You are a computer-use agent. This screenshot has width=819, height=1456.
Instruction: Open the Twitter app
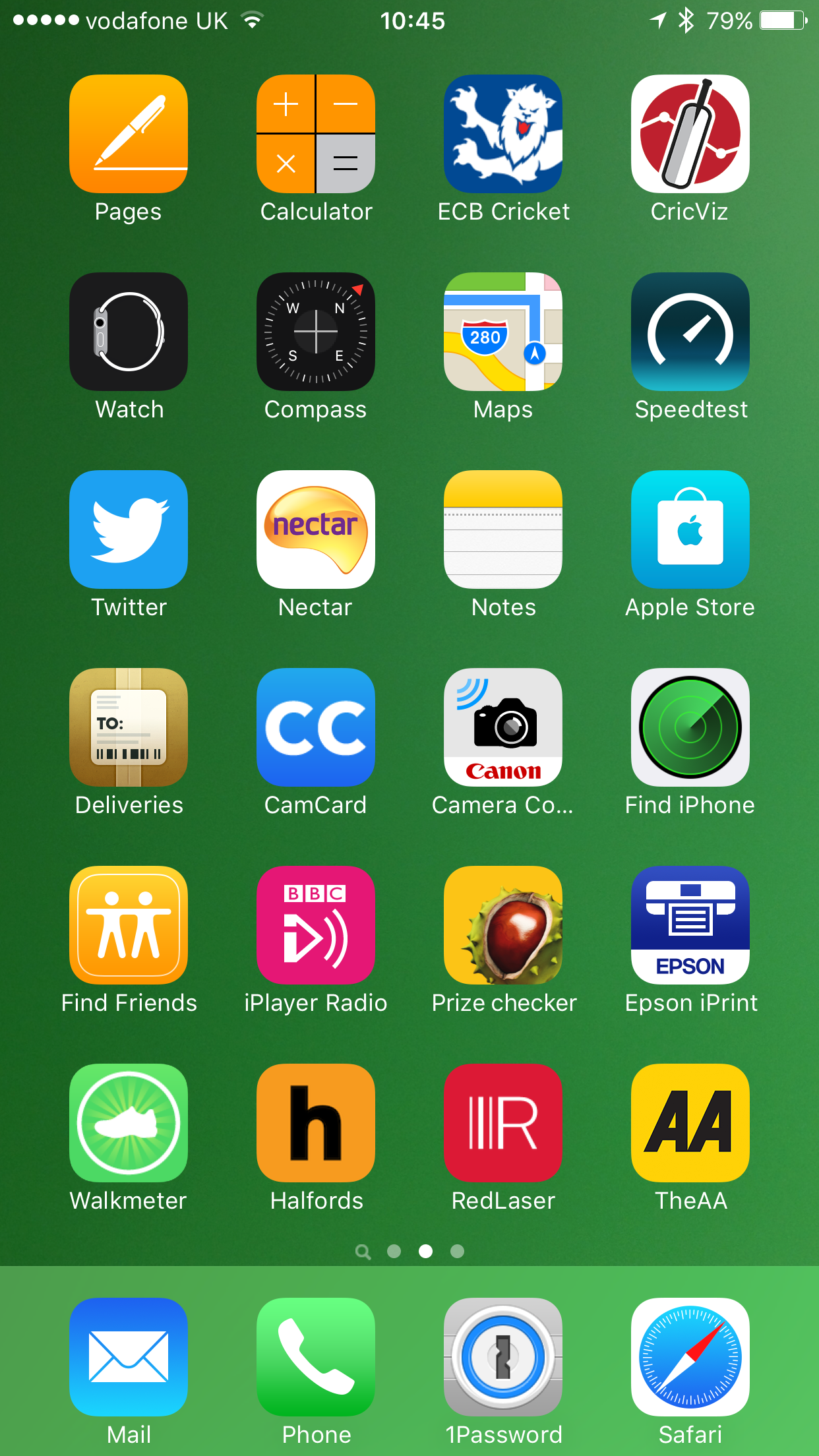(129, 530)
